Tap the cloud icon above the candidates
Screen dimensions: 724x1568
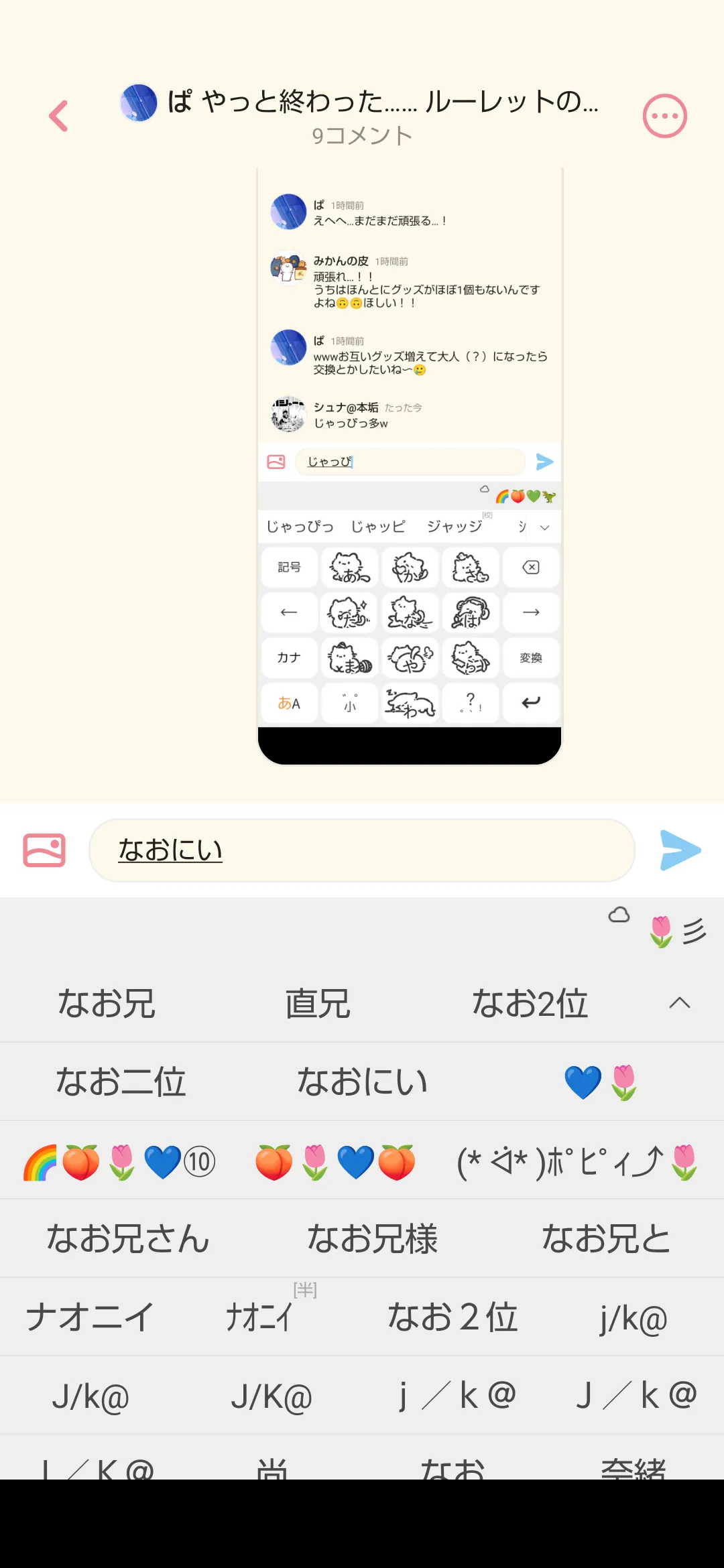point(619,915)
